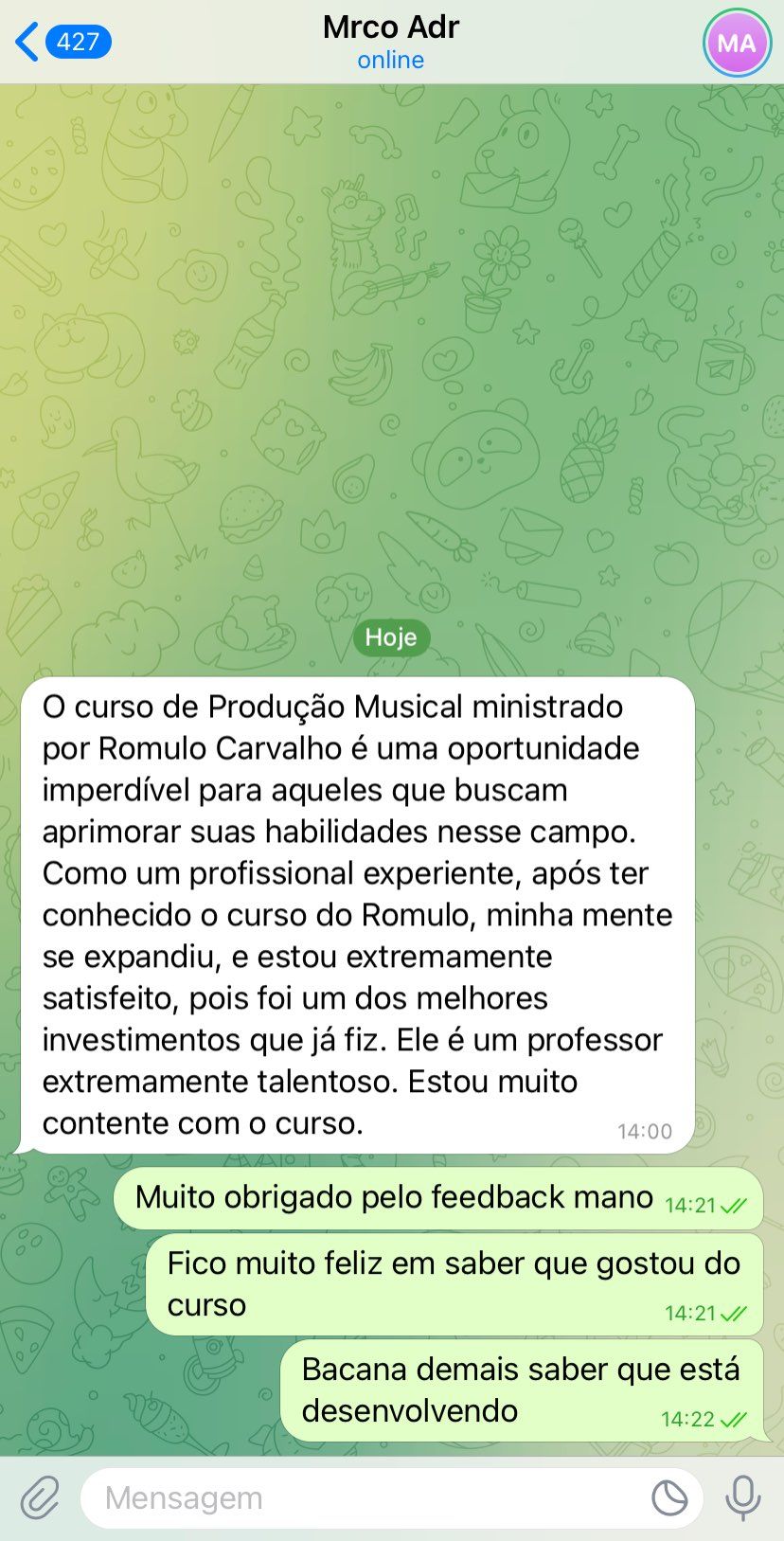Open Mrco Adr's profile avatar
Viewport: 784px width, 1541px height.
click(x=737, y=43)
